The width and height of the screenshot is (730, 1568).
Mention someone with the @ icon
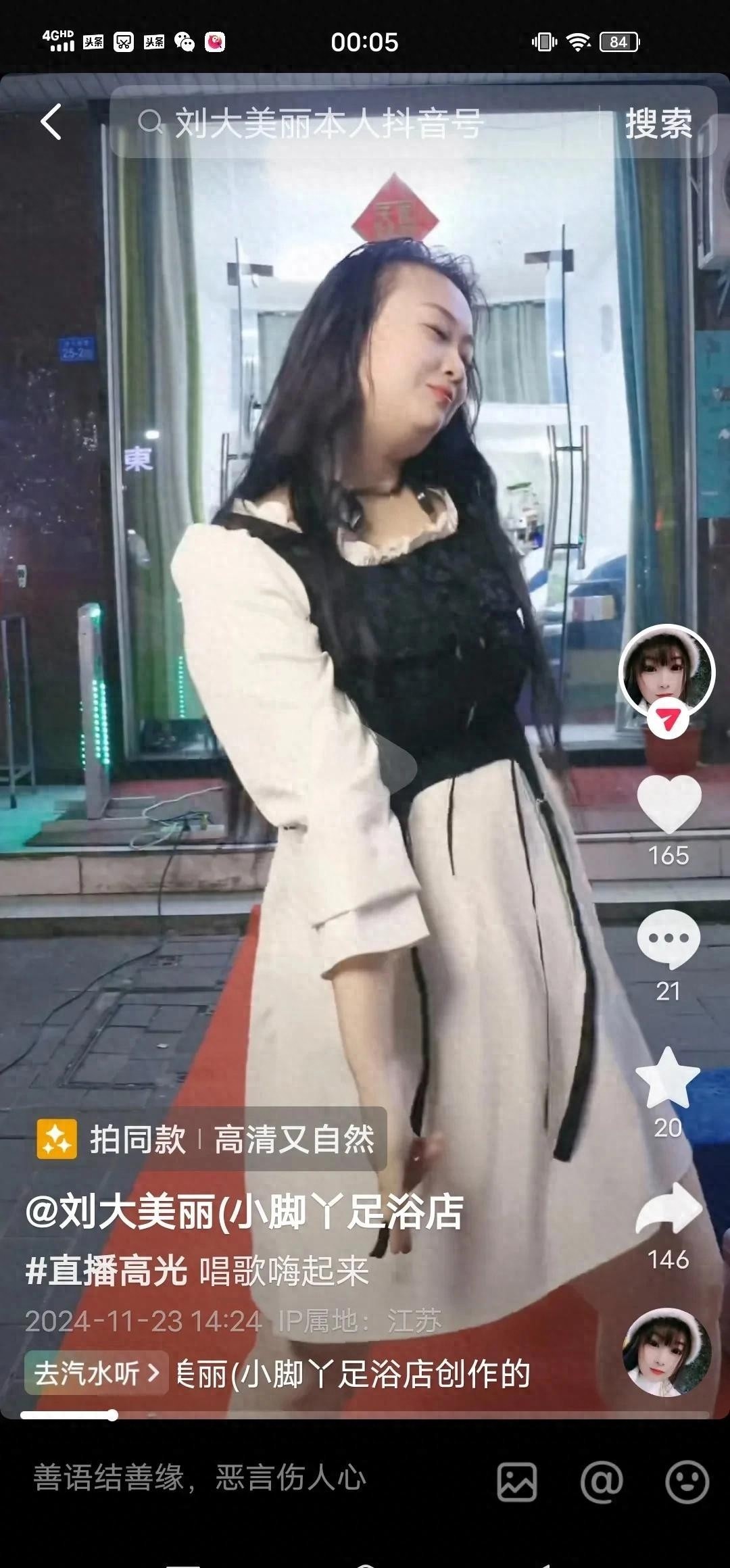tap(601, 1482)
